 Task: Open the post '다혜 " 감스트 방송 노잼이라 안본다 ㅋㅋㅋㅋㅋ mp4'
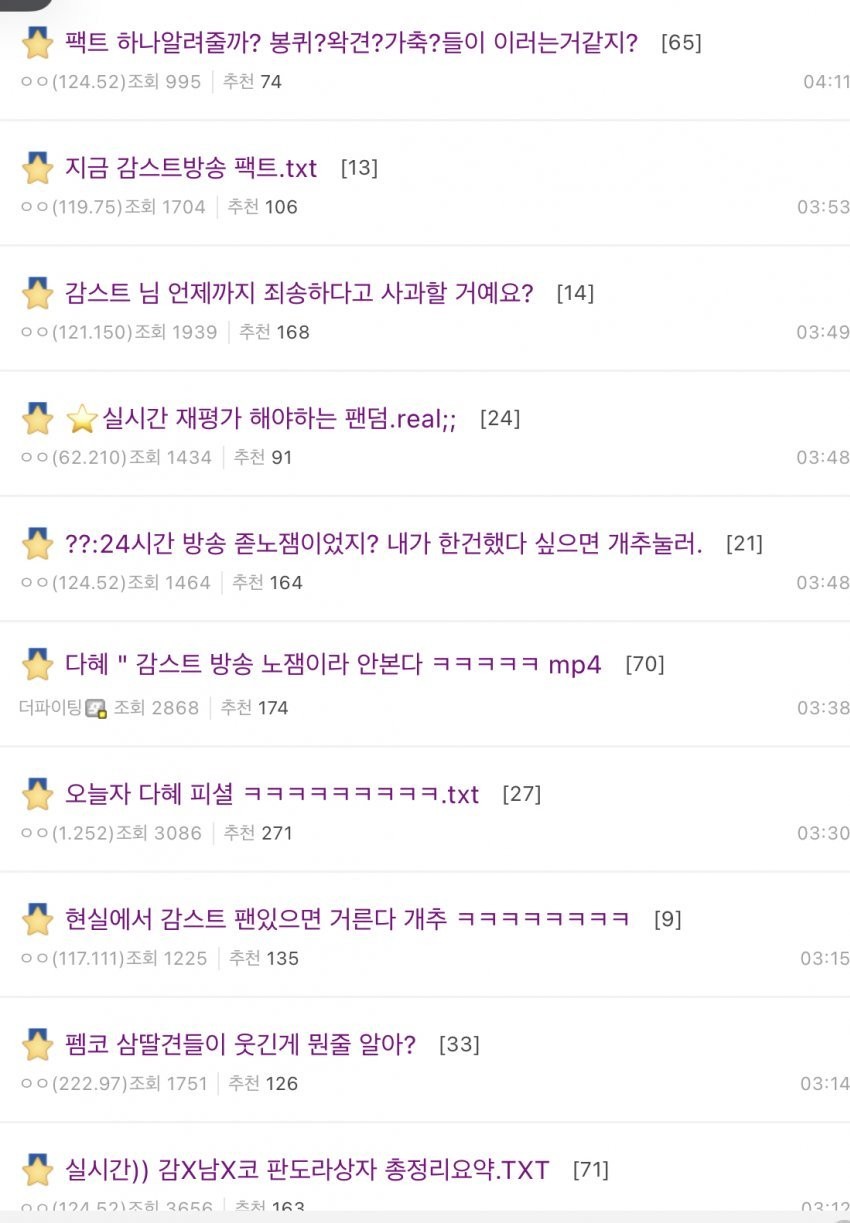[x=333, y=664]
